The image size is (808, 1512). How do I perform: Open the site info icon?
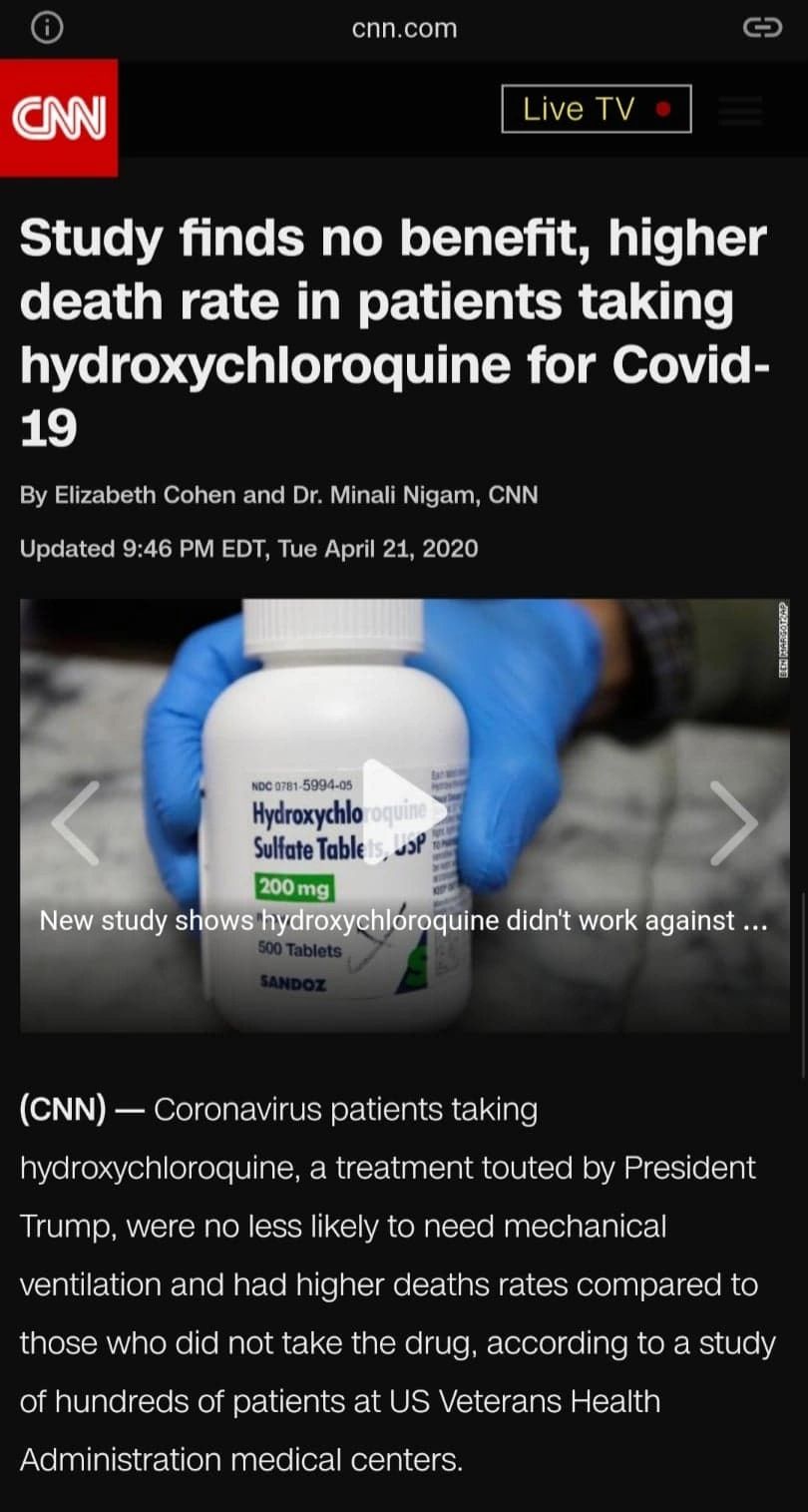(x=47, y=30)
